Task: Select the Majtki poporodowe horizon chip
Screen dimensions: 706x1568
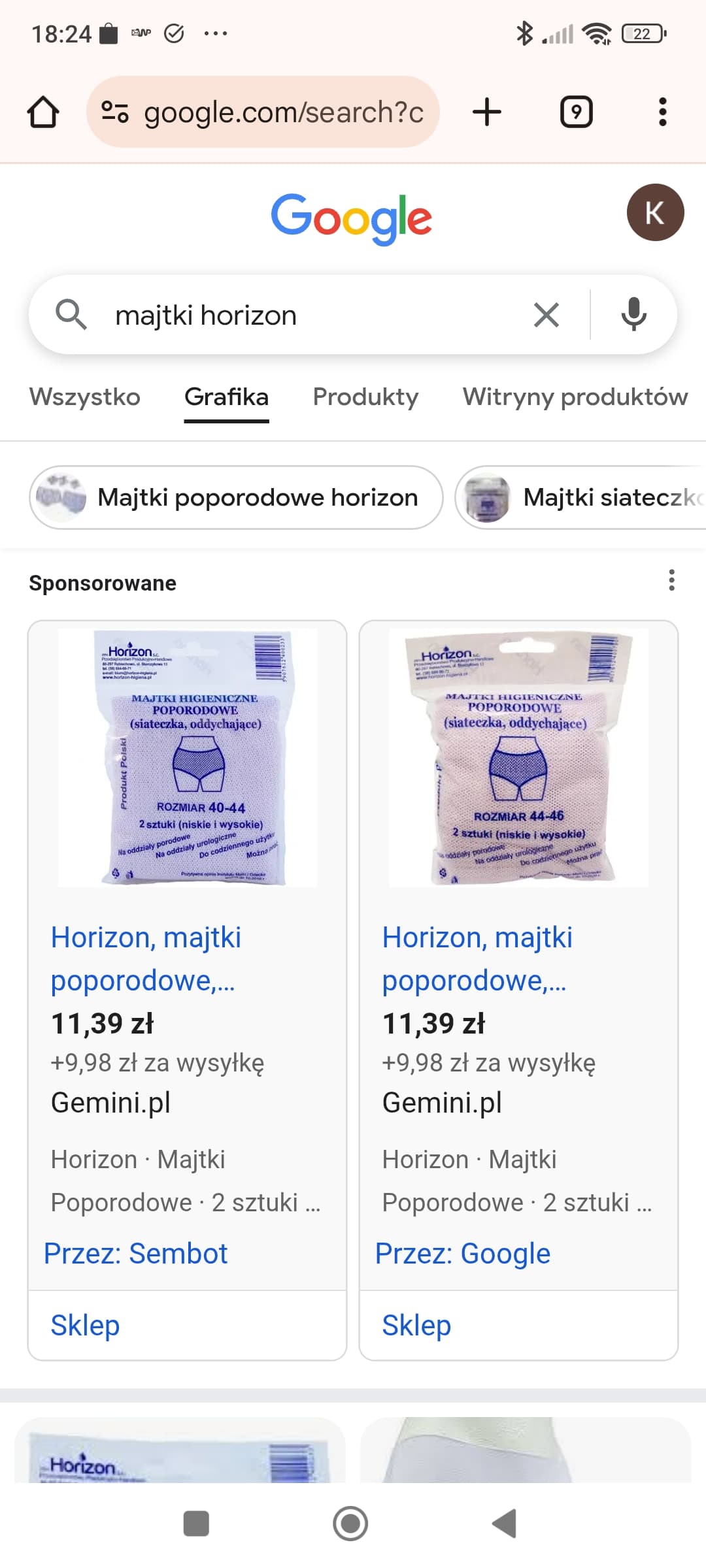Action: pyautogui.click(x=236, y=497)
